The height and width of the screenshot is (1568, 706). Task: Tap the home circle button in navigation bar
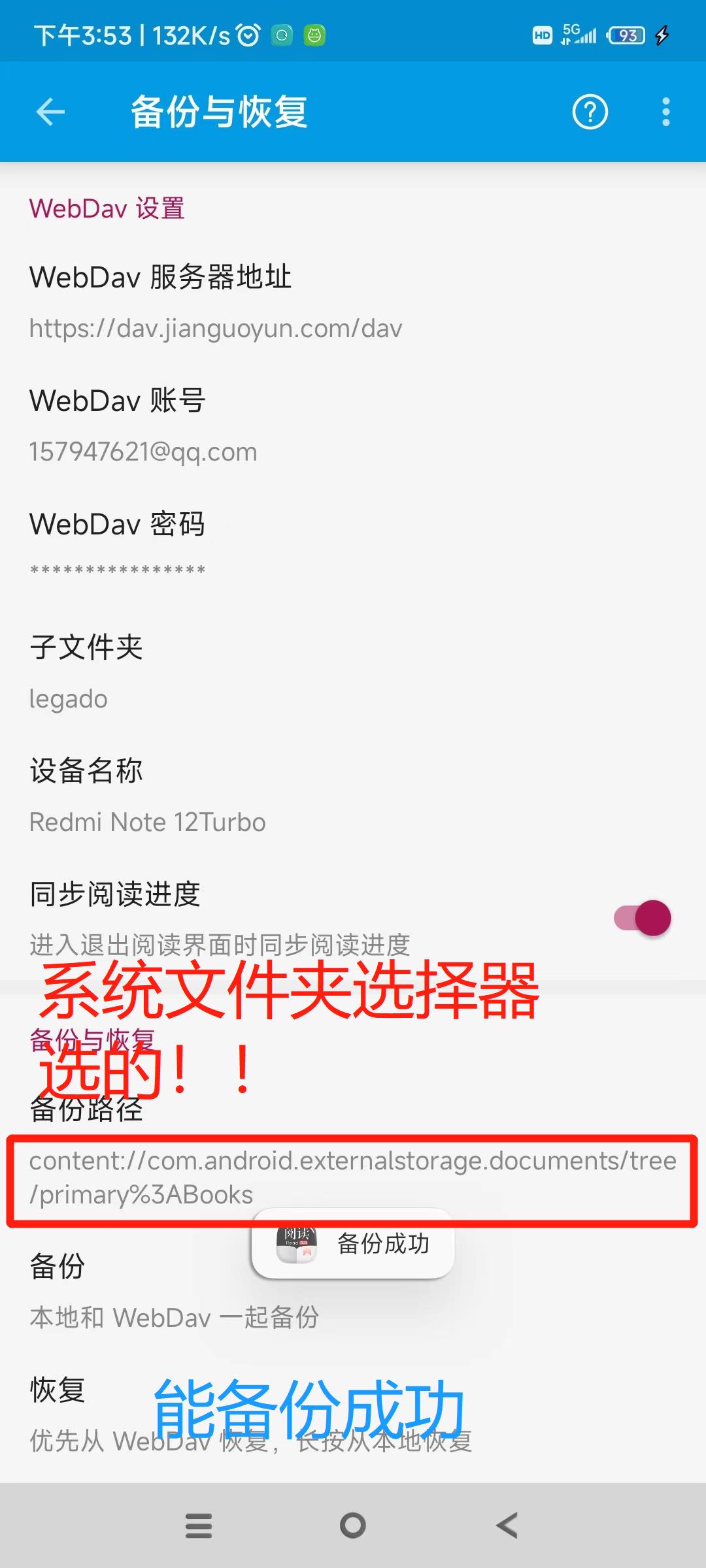[352, 1525]
